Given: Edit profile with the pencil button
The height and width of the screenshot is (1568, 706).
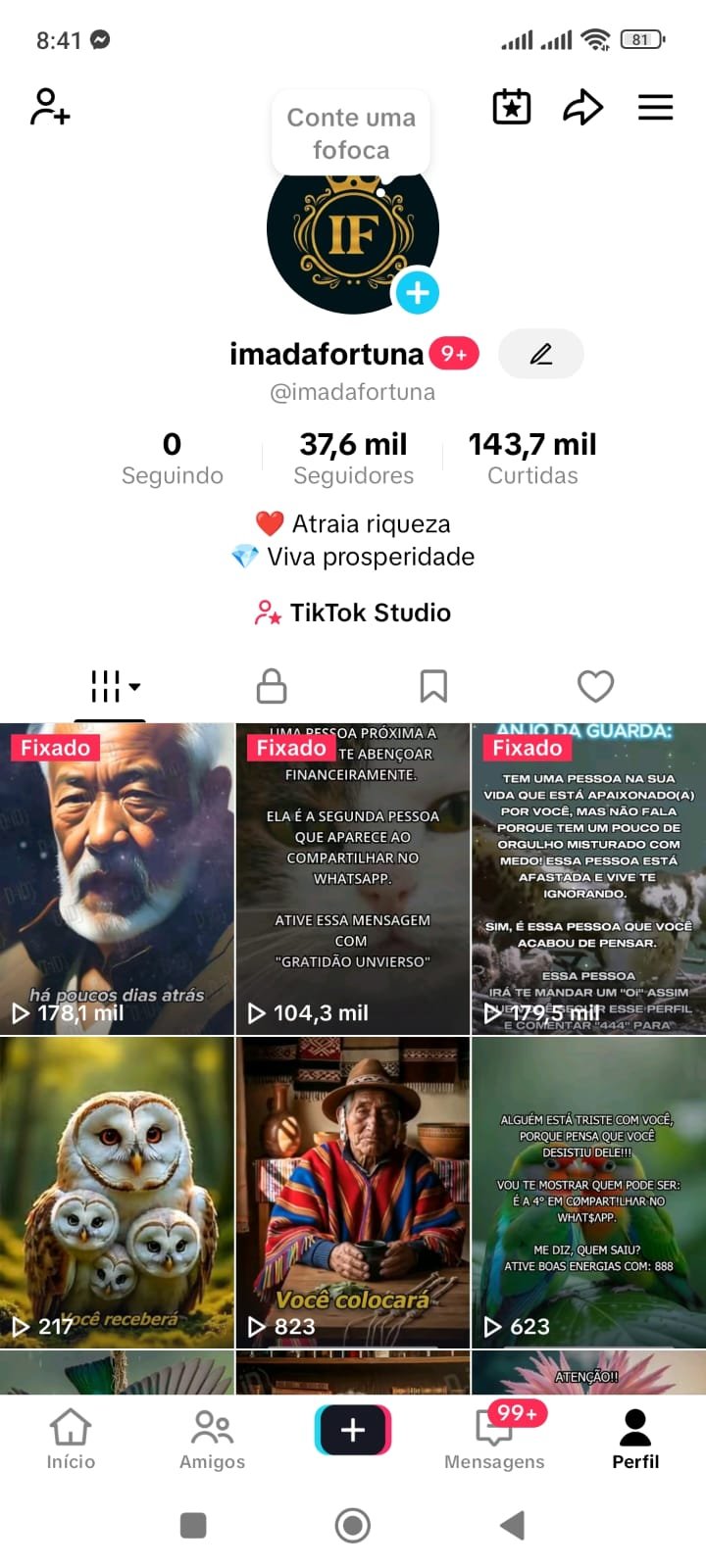Looking at the screenshot, I should tap(540, 354).
